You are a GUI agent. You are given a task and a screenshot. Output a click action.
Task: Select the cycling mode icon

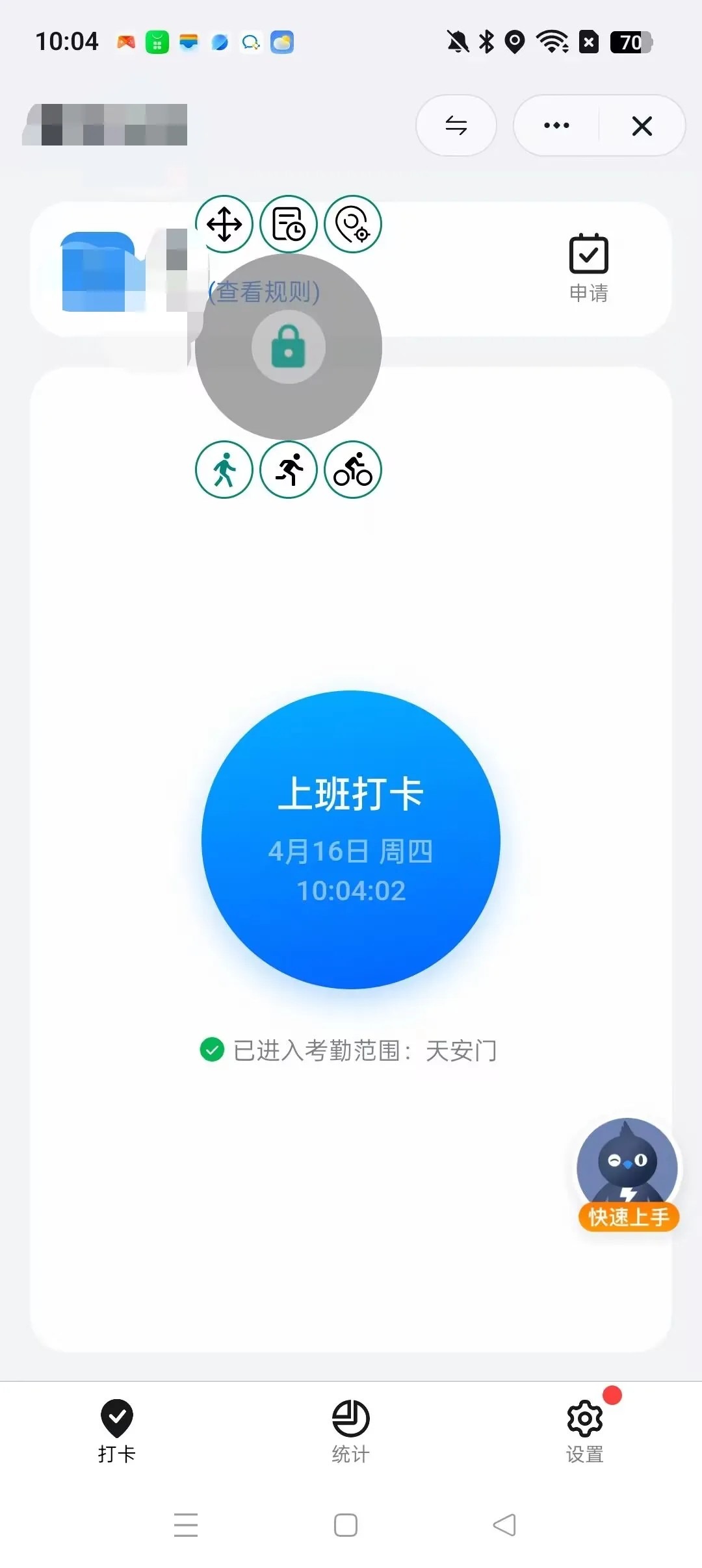tap(353, 470)
